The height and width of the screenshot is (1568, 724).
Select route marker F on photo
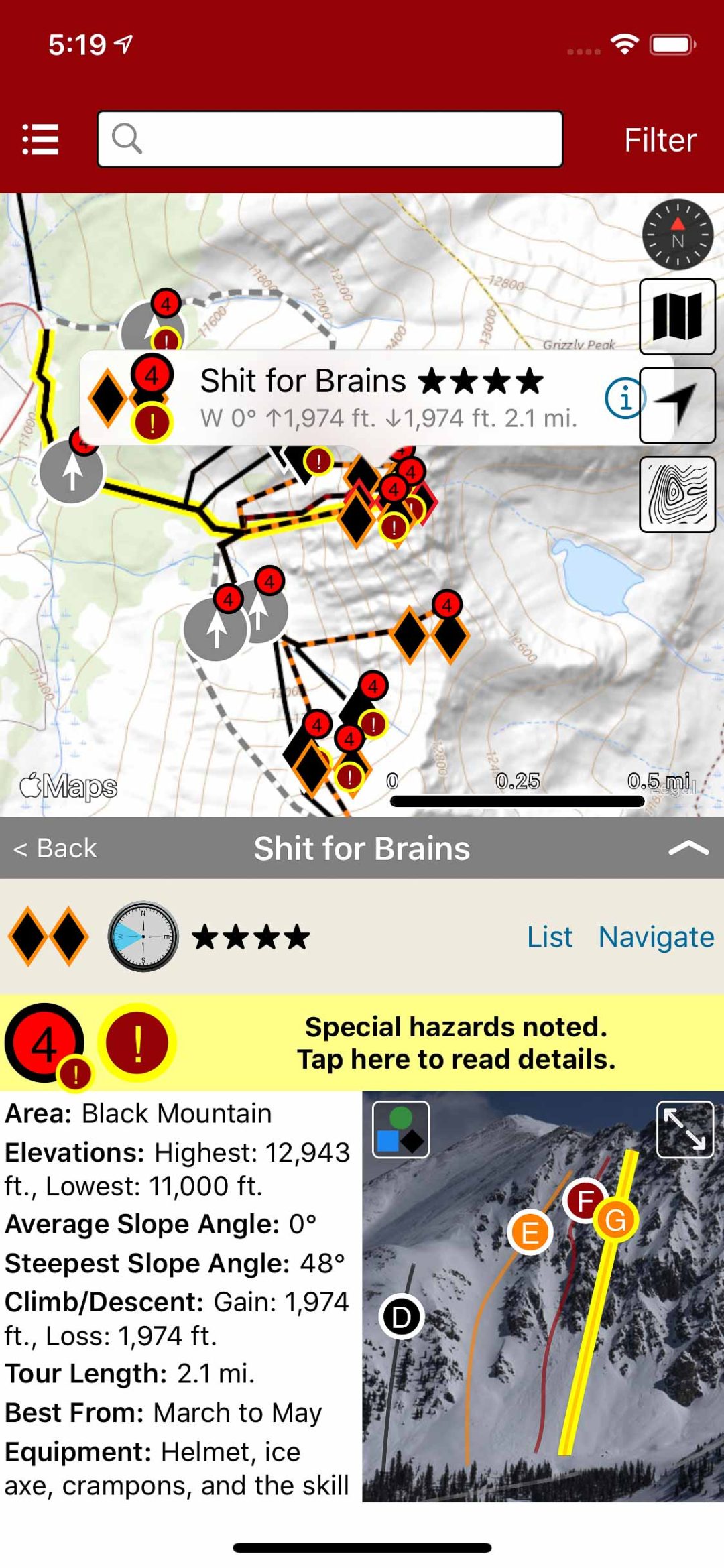pyautogui.click(x=583, y=1200)
